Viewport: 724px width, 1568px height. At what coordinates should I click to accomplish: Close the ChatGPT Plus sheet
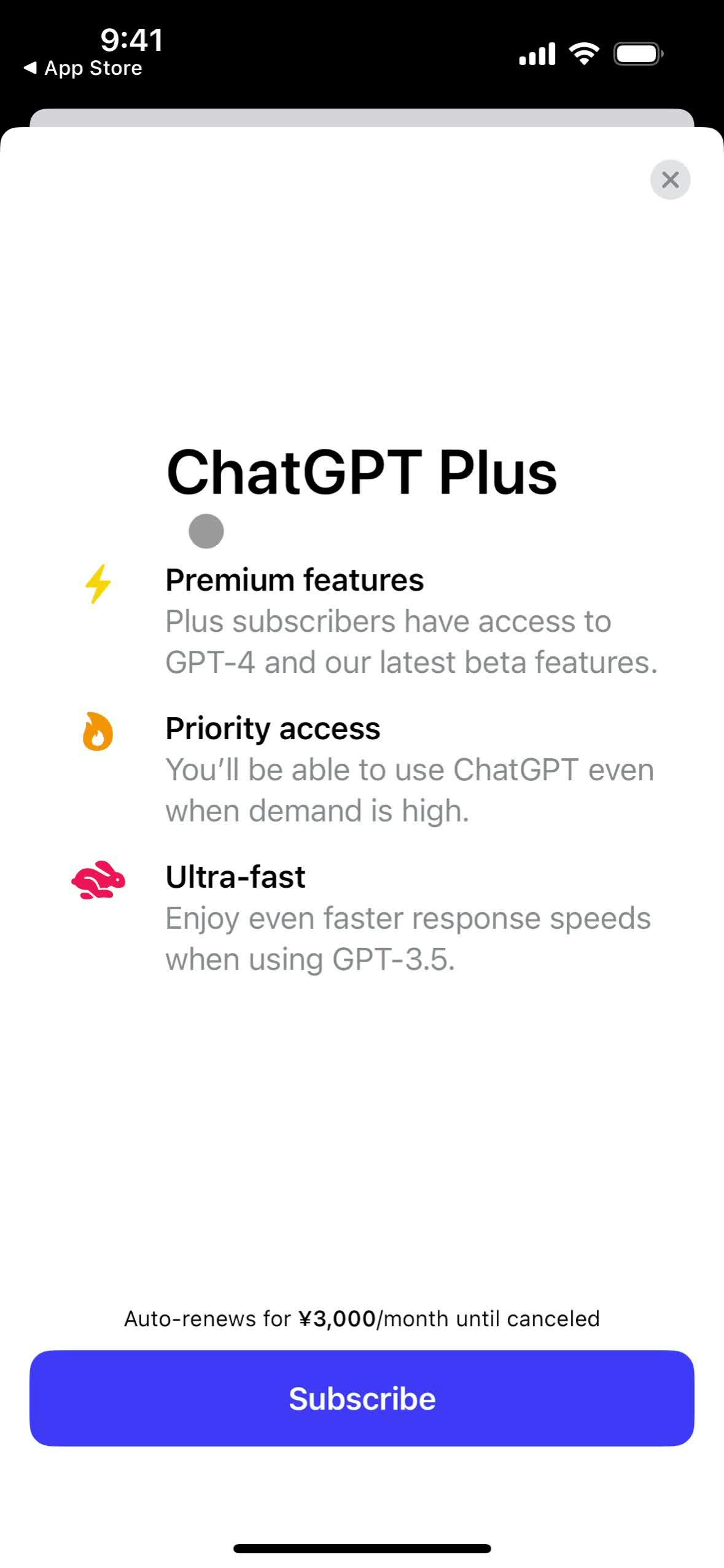click(670, 180)
